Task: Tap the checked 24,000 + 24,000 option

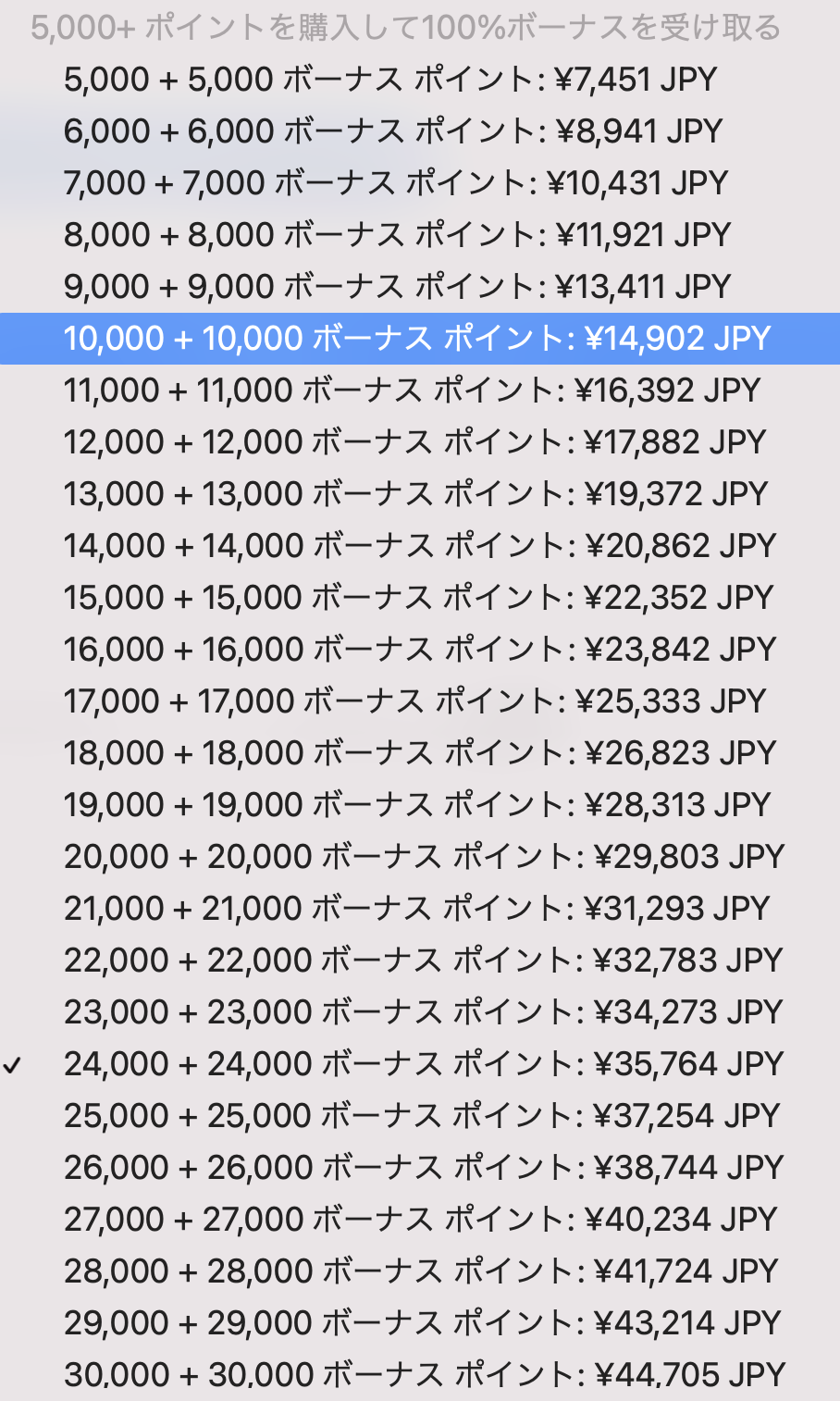Action: (x=420, y=1064)
